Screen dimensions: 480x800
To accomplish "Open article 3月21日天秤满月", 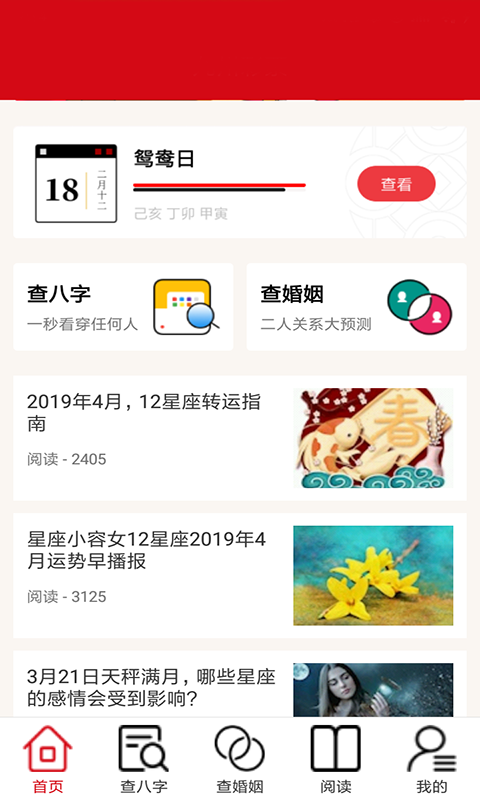I will (x=240, y=684).
